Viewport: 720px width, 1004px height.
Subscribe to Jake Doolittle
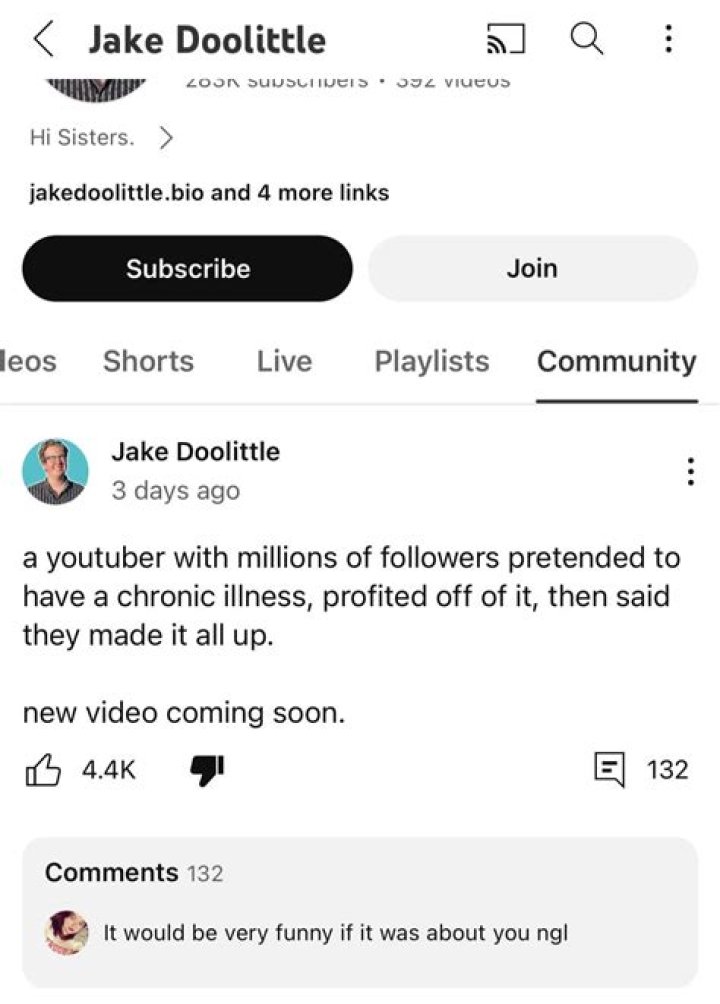188,268
